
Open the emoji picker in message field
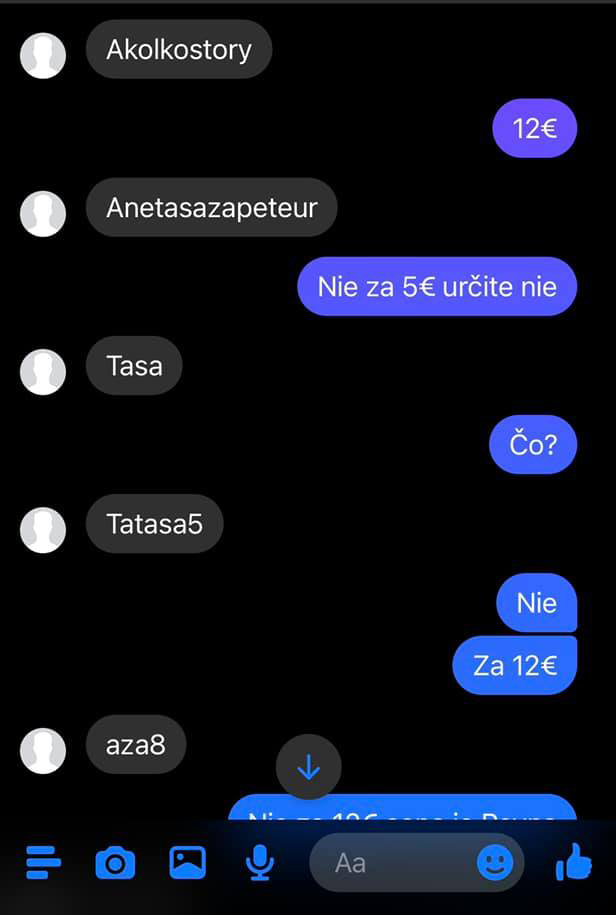(x=494, y=861)
